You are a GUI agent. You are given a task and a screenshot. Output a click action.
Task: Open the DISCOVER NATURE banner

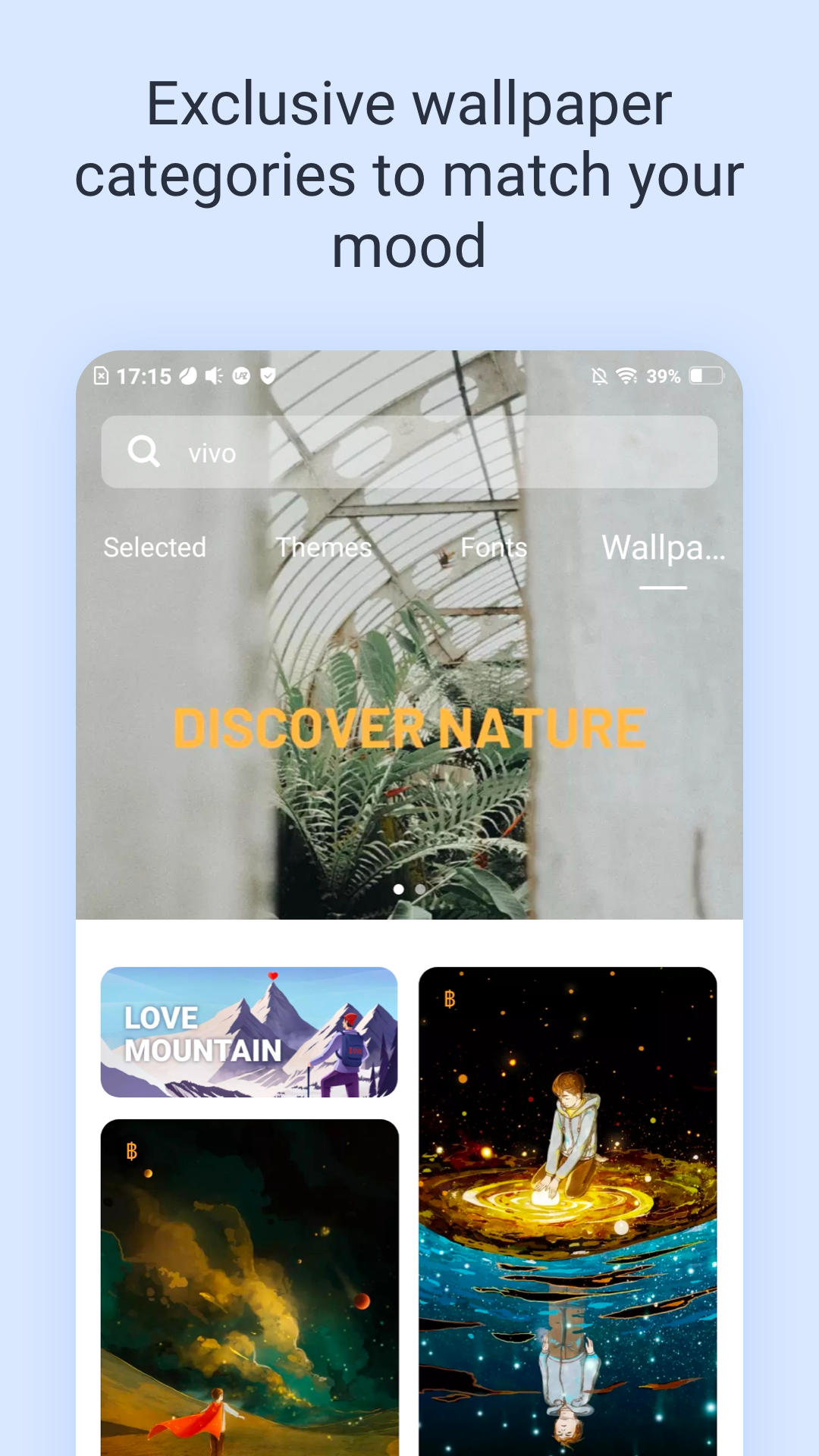408,726
